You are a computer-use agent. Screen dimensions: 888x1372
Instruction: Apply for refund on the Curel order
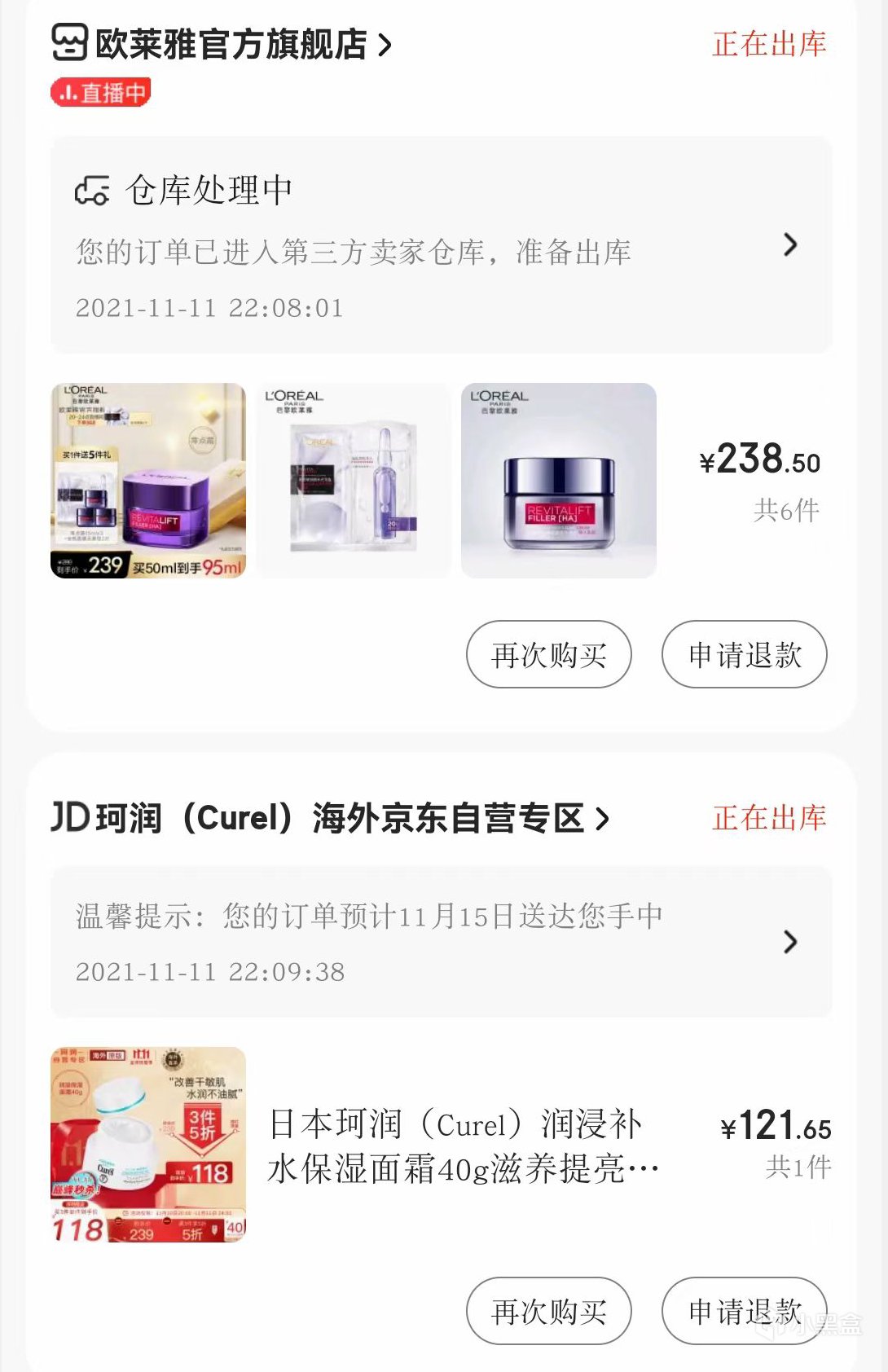pos(744,1311)
